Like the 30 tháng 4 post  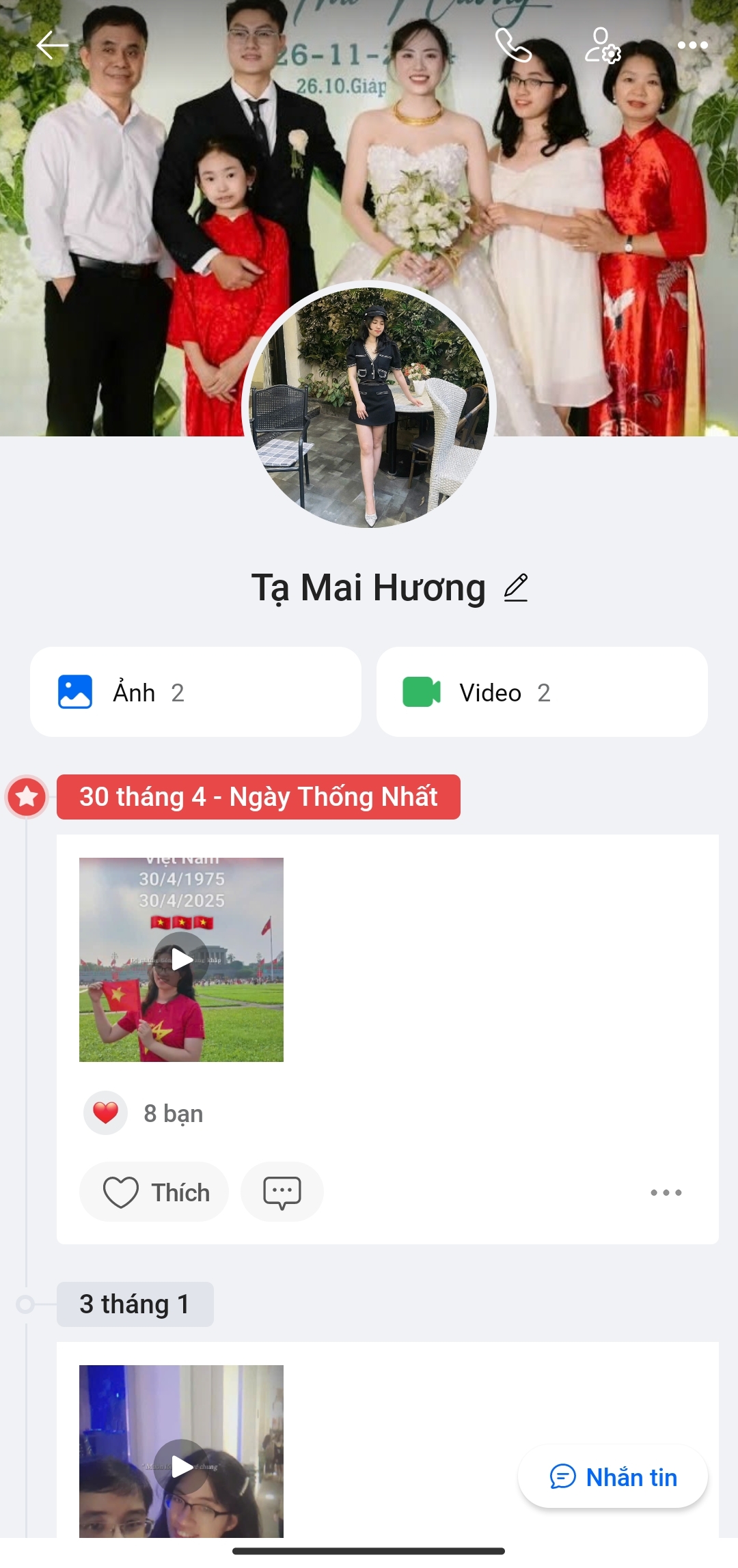[154, 1192]
